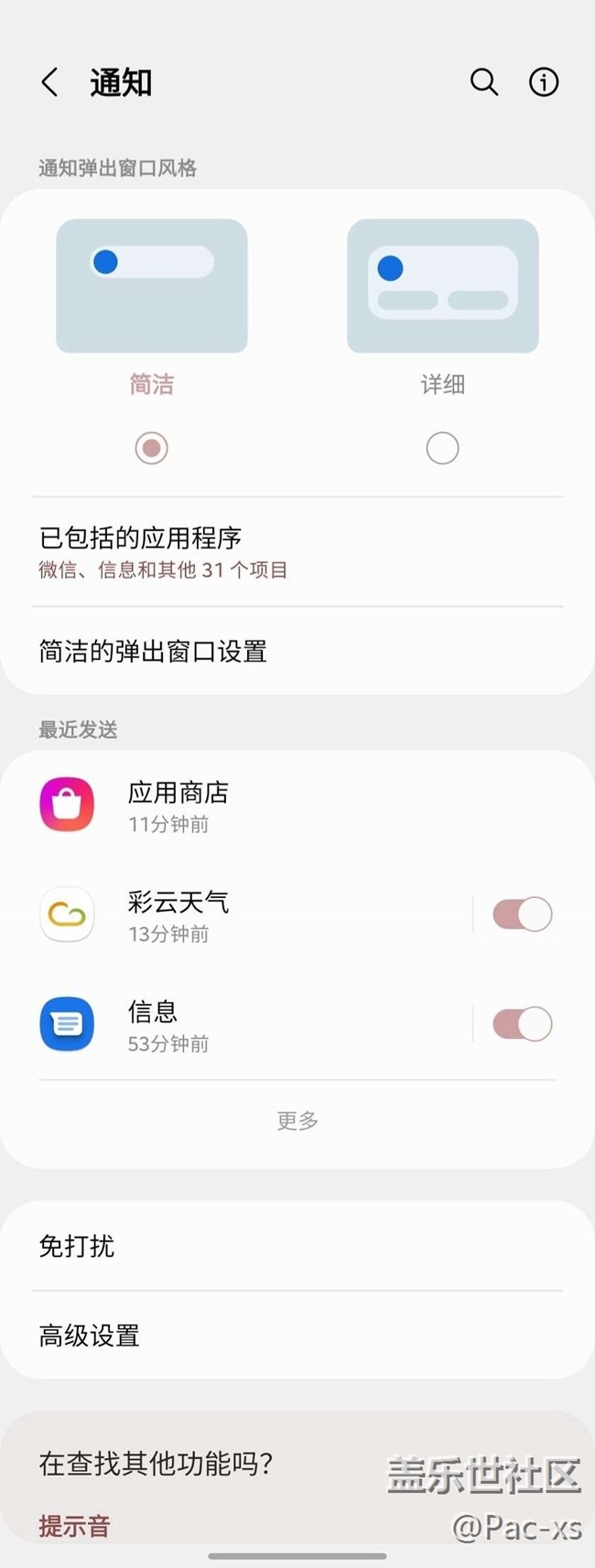
Task: Go back from the 通知 page
Action: pyautogui.click(x=50, y=82)
